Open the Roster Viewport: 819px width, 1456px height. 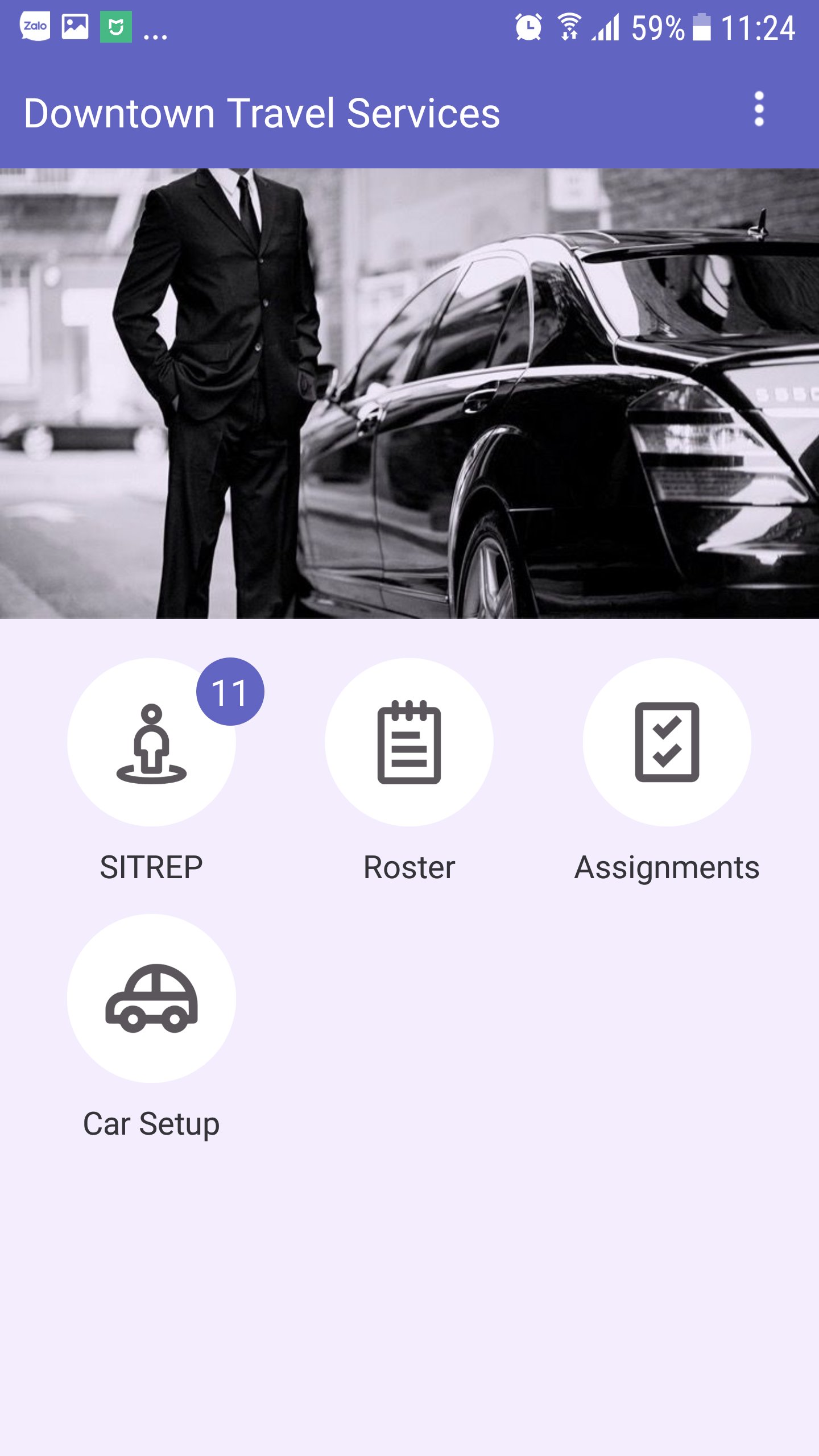tap(409, 742)
